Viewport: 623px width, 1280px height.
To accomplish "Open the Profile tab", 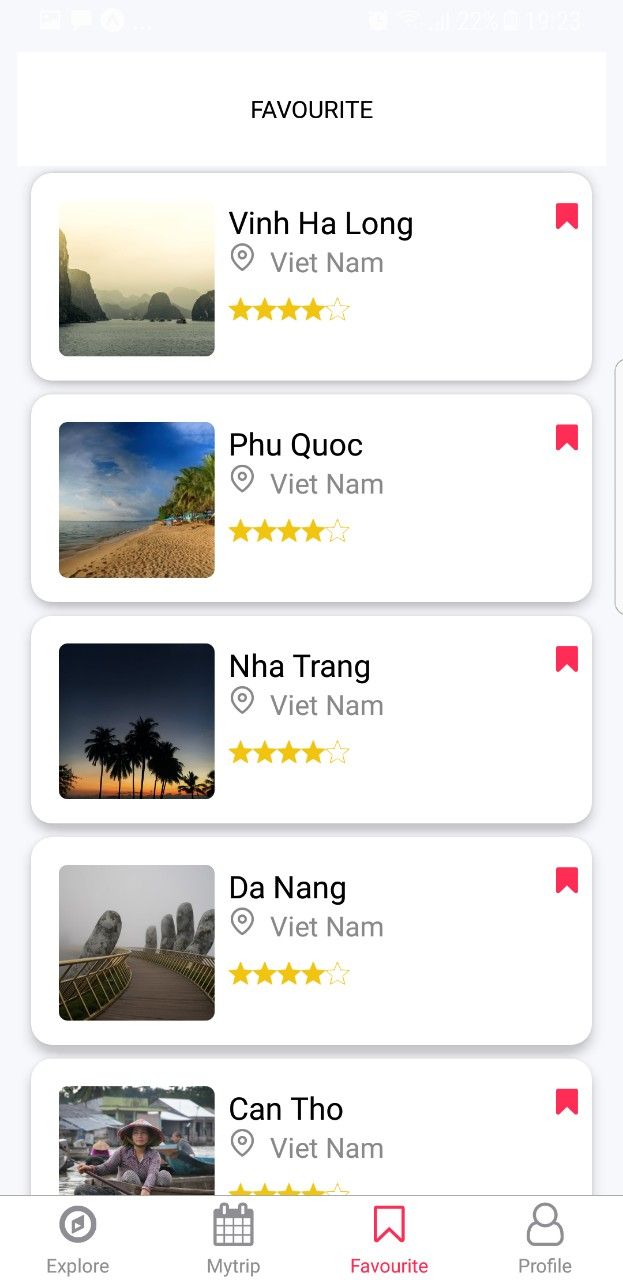I will [x=545, y=1239].
